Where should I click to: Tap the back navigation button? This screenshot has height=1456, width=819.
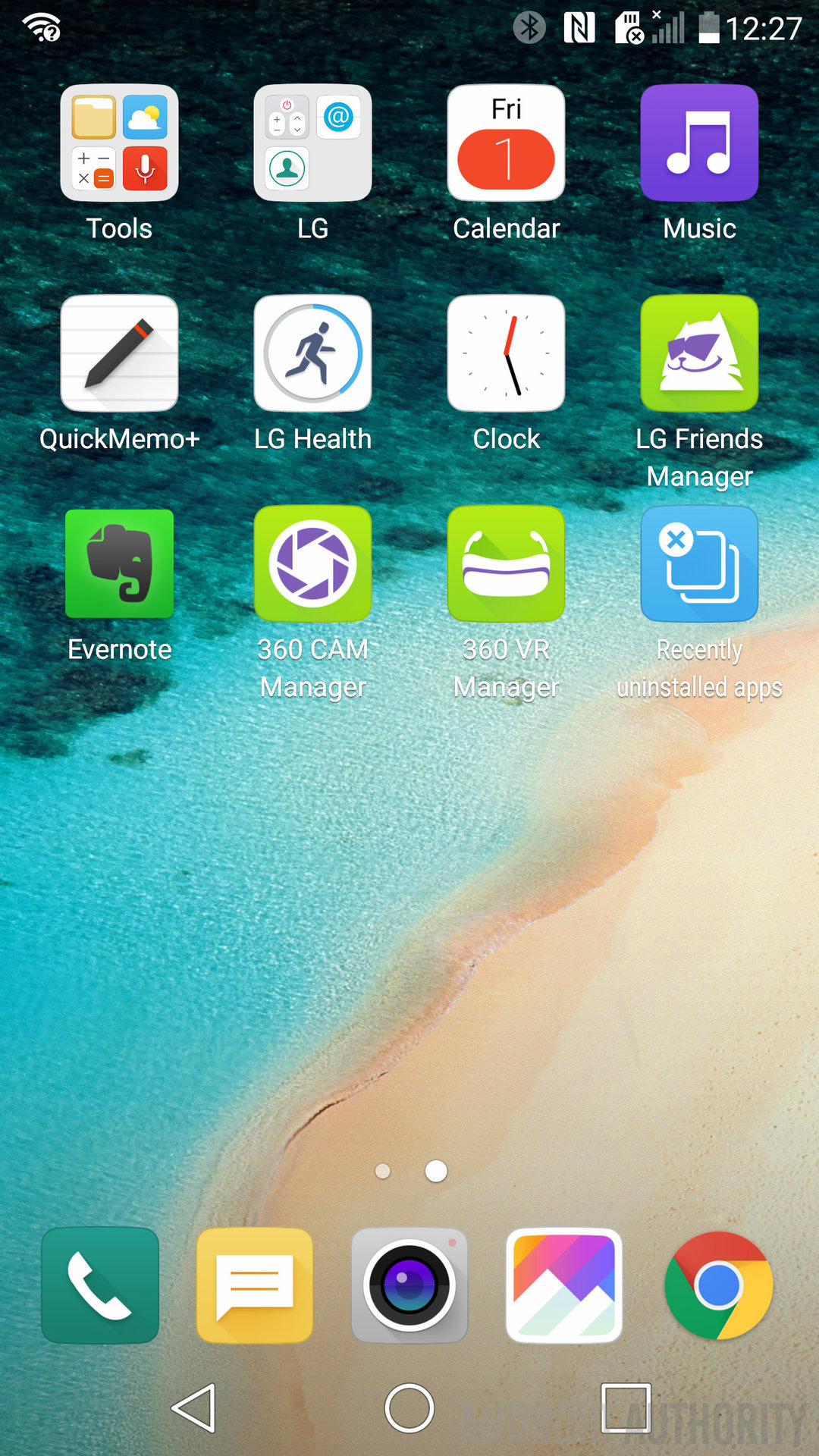[195, 1408]
